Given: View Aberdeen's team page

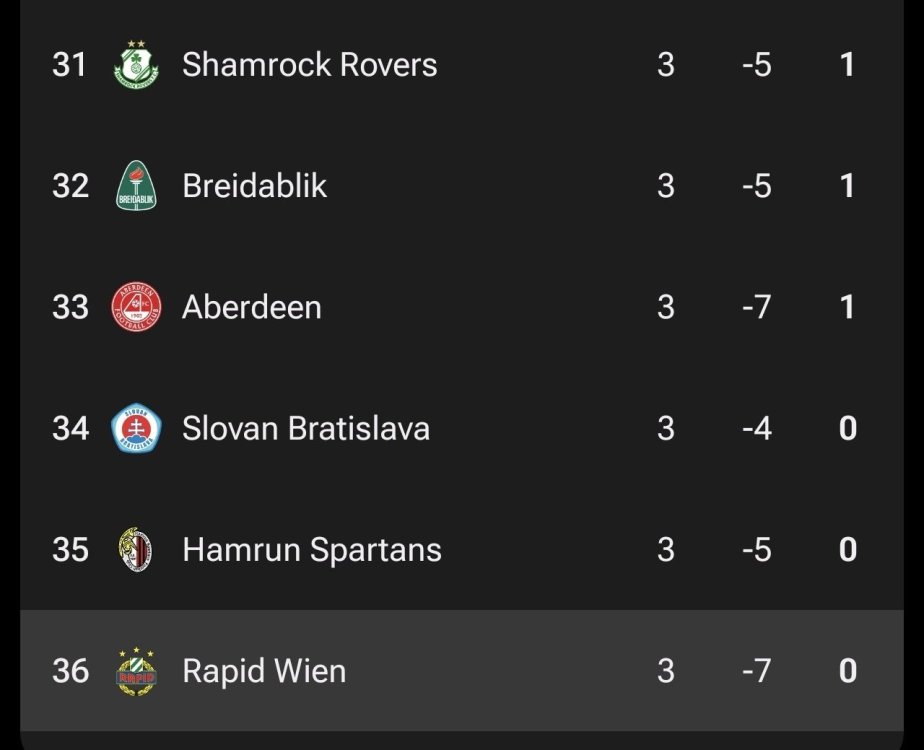Looking at the screenshot, I should pyautogui.click(x=251, y=307).
